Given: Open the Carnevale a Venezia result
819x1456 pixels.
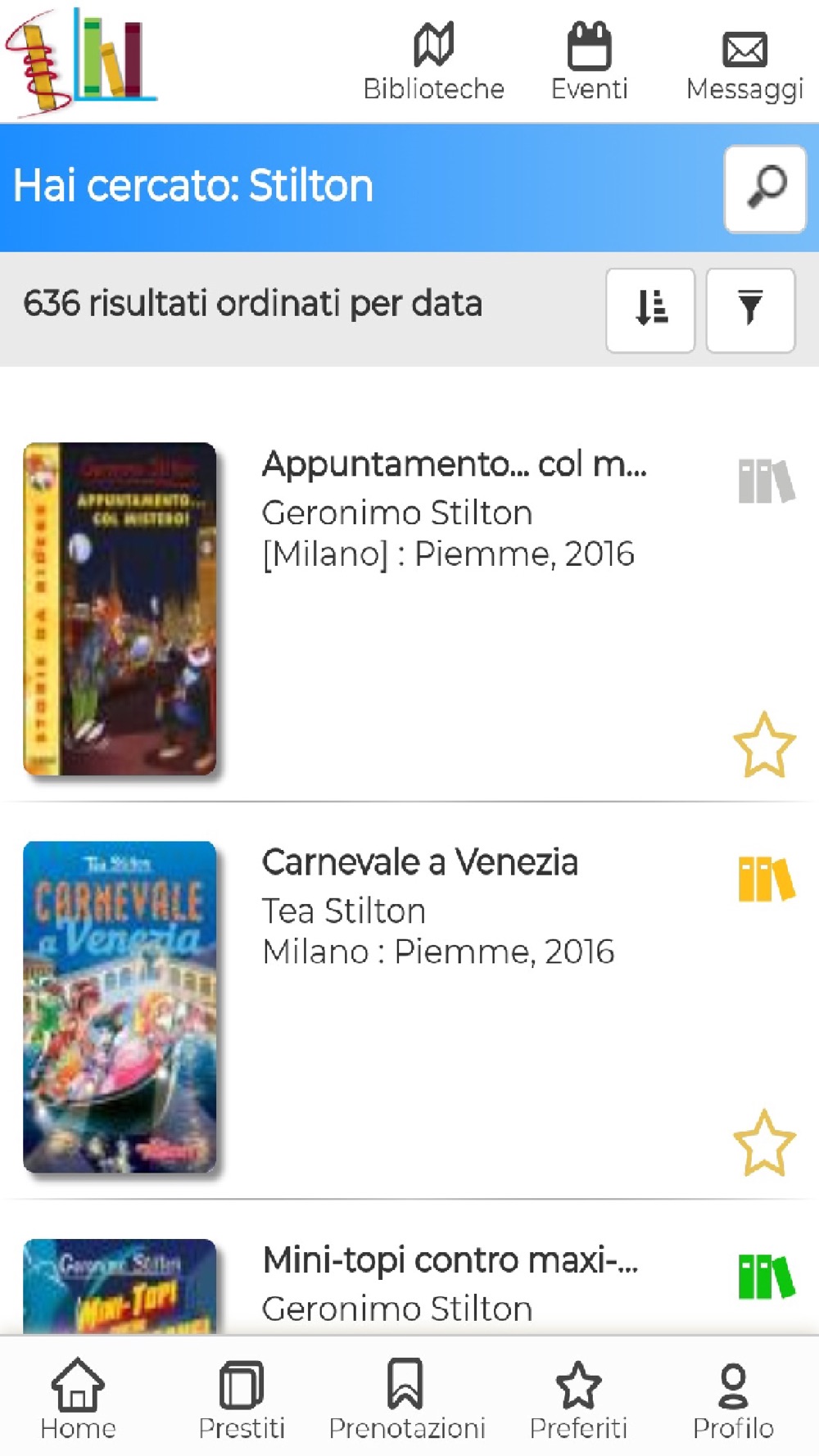Looking at the screenshot, I should 419,863.
